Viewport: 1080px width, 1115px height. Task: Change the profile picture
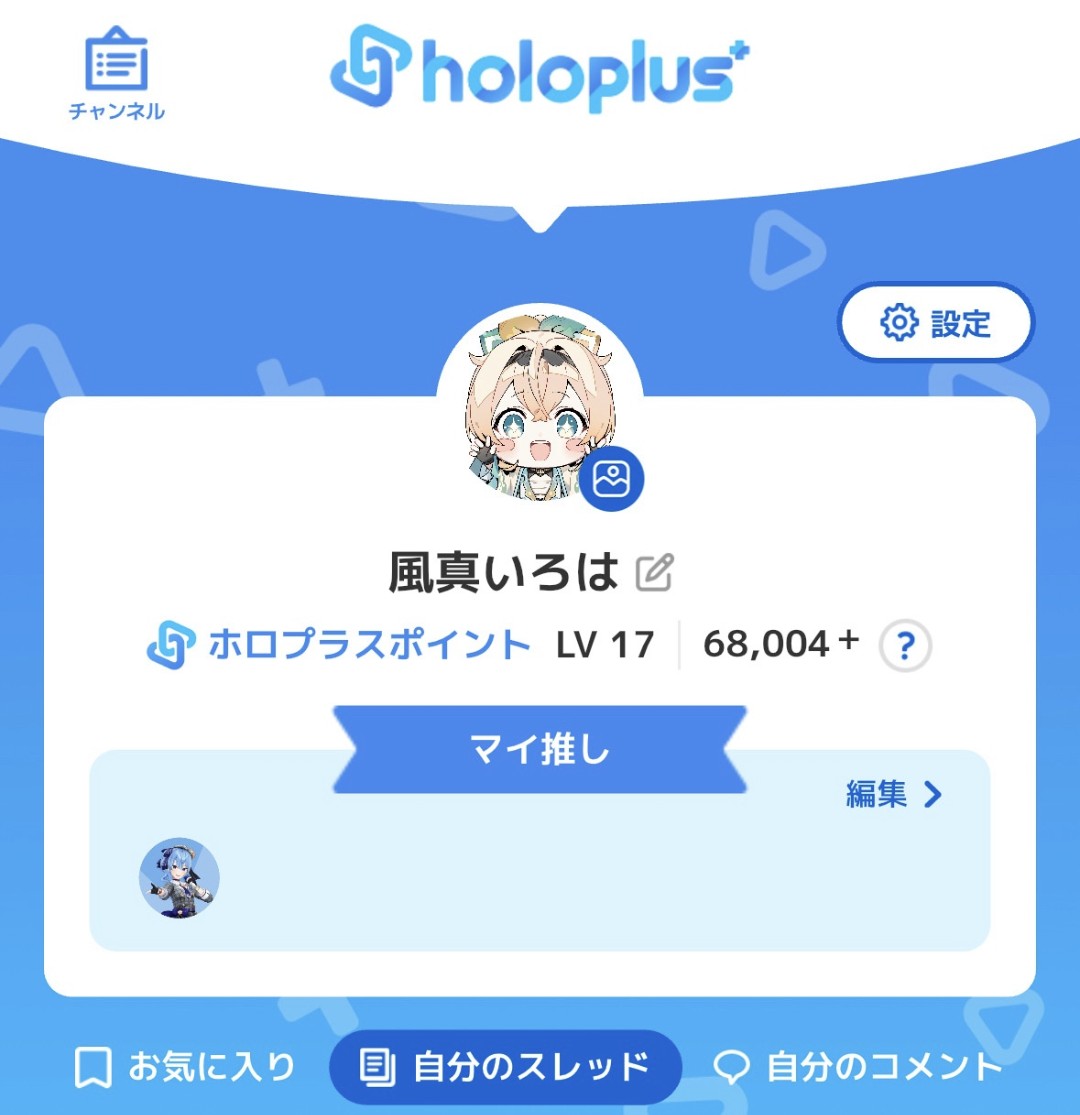(x=611, y=479)
